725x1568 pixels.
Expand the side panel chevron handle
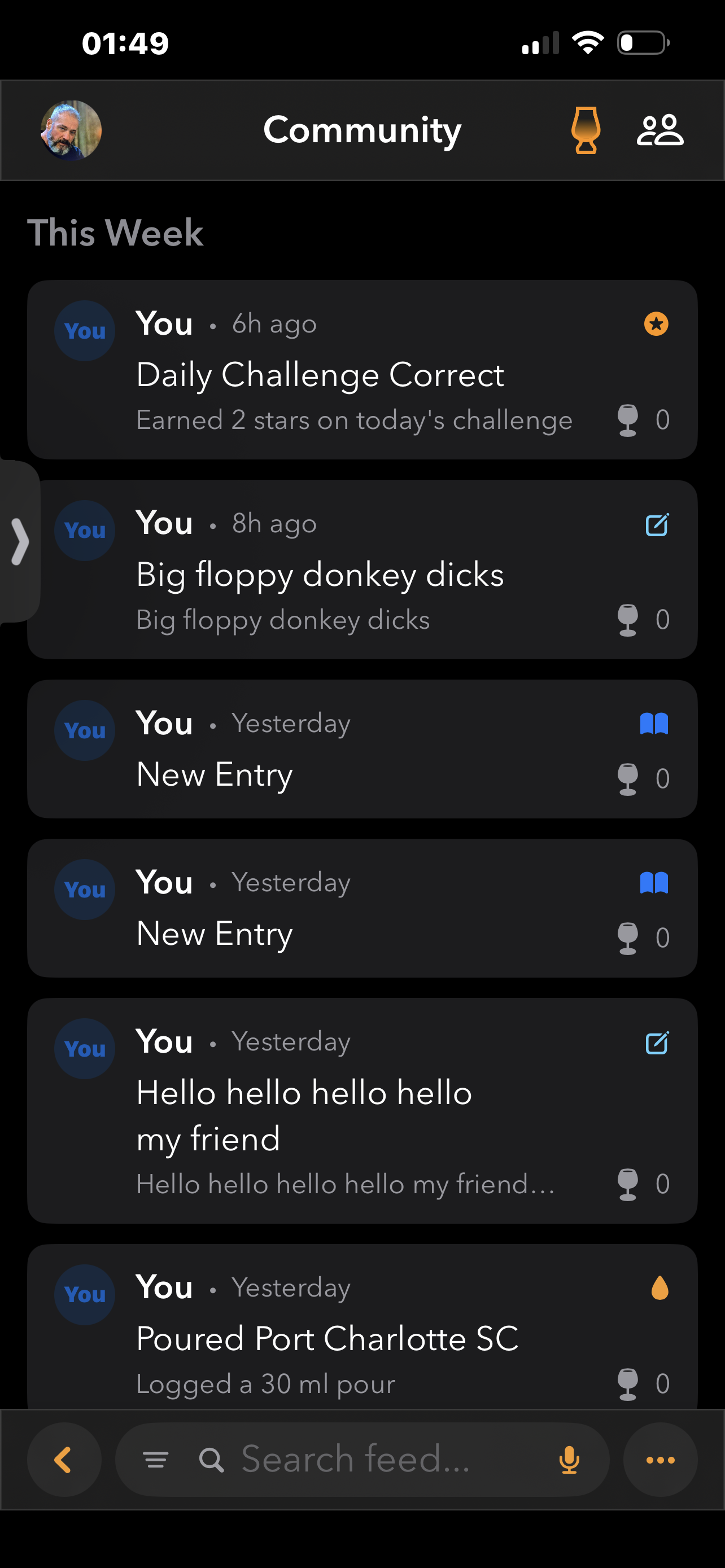coord(20,541)
